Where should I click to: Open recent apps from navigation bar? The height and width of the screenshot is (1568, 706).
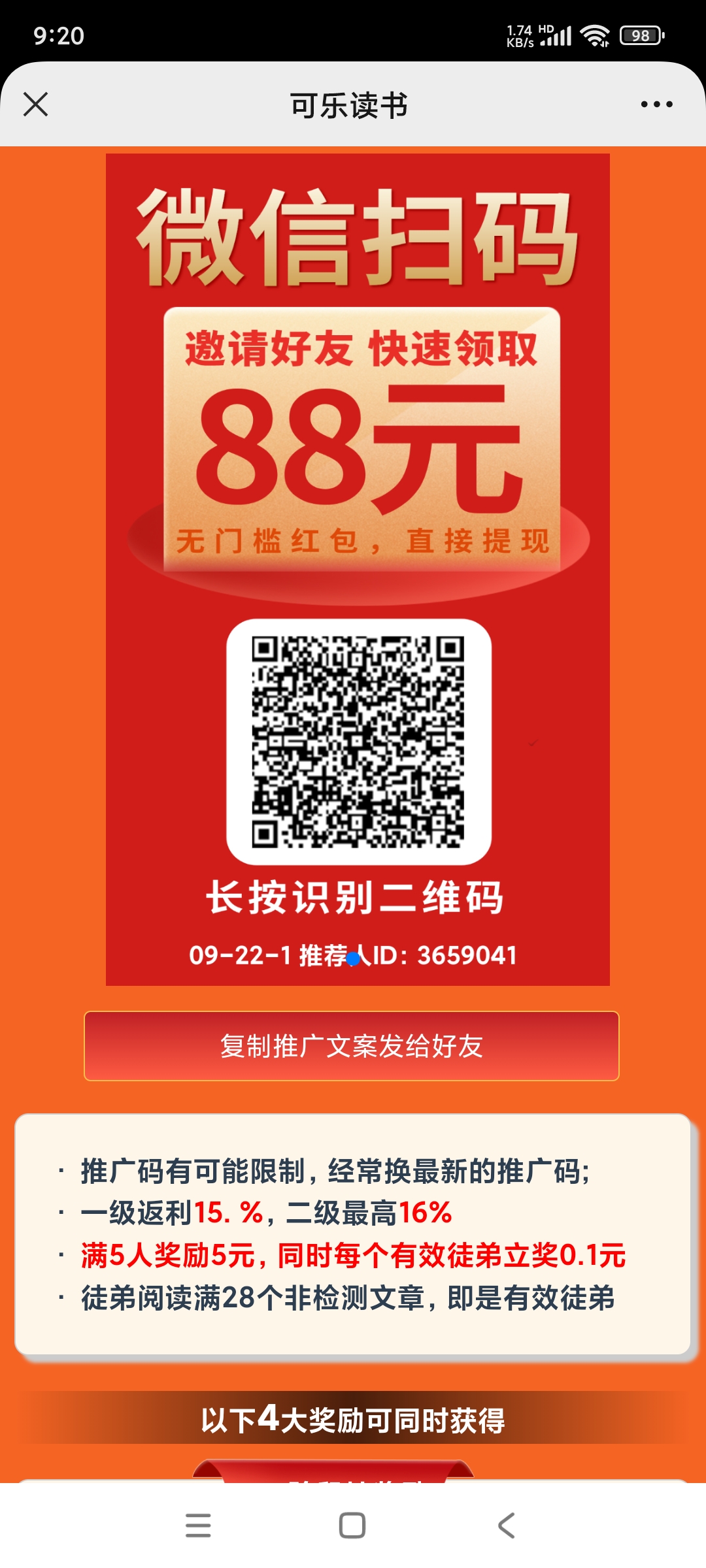pyautogui.click(x=198, y=1526)
